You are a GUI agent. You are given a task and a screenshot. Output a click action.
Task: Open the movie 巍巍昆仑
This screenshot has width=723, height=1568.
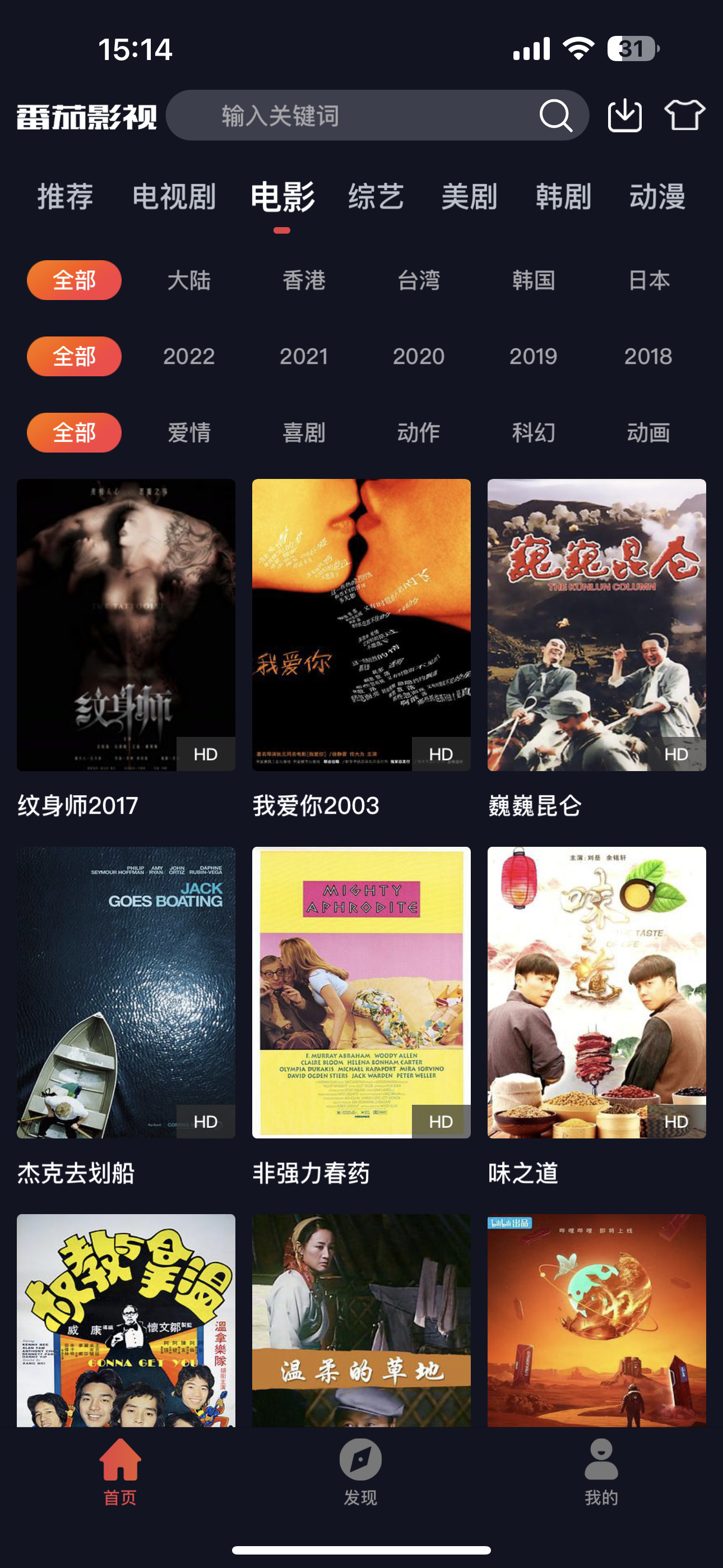click(x=596, y=625)
